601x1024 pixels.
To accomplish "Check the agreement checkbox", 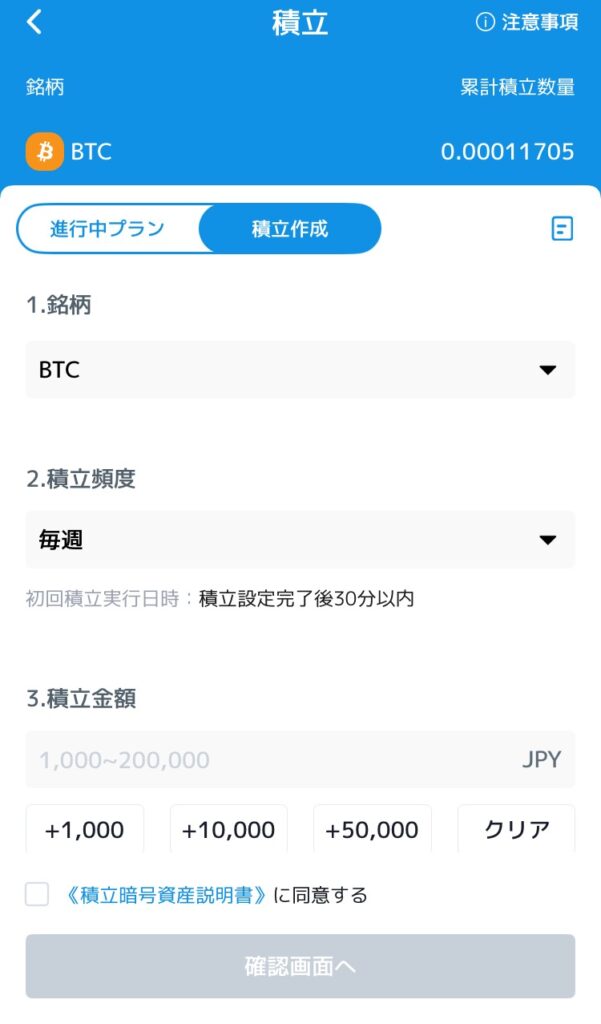I will click(x=37, y=895).
